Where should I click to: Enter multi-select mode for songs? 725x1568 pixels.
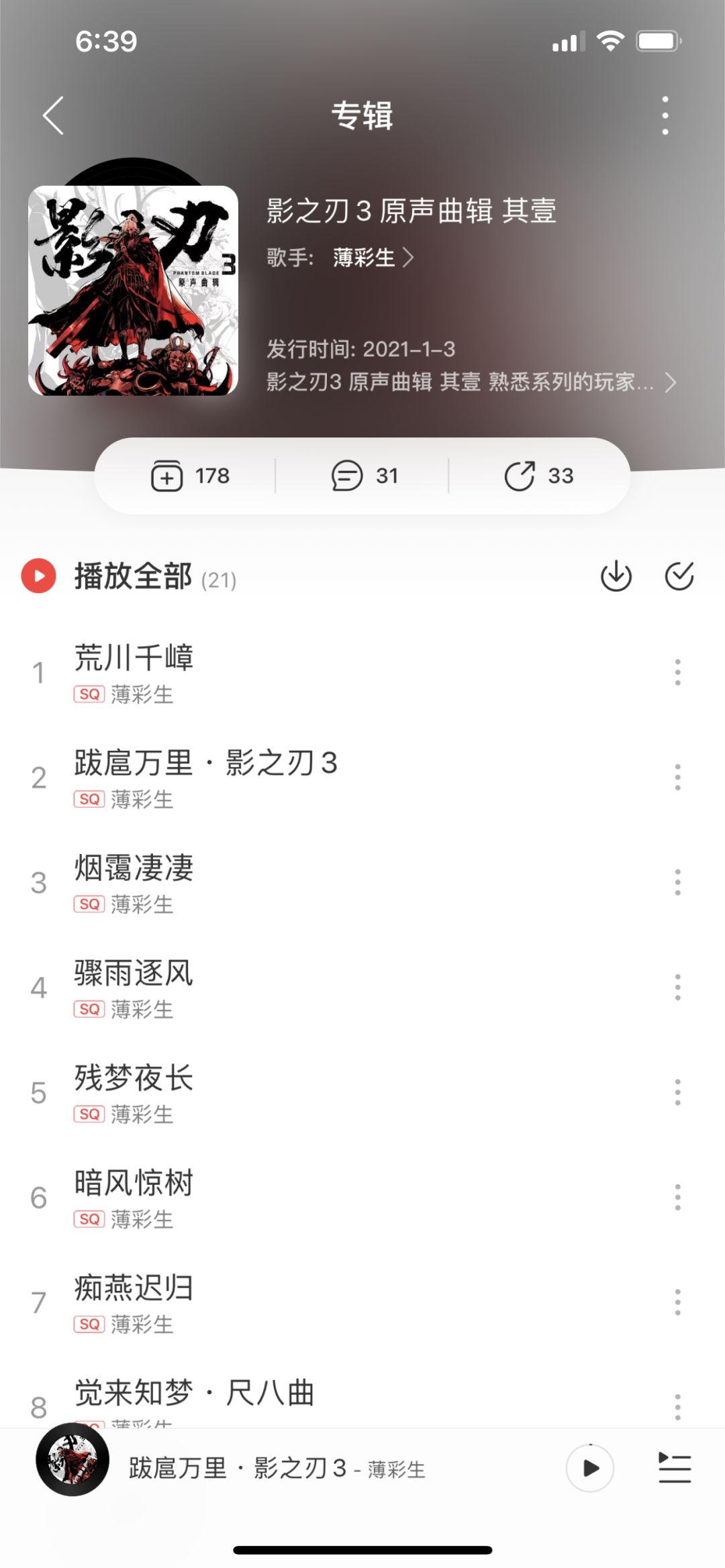tap(679, 576)
